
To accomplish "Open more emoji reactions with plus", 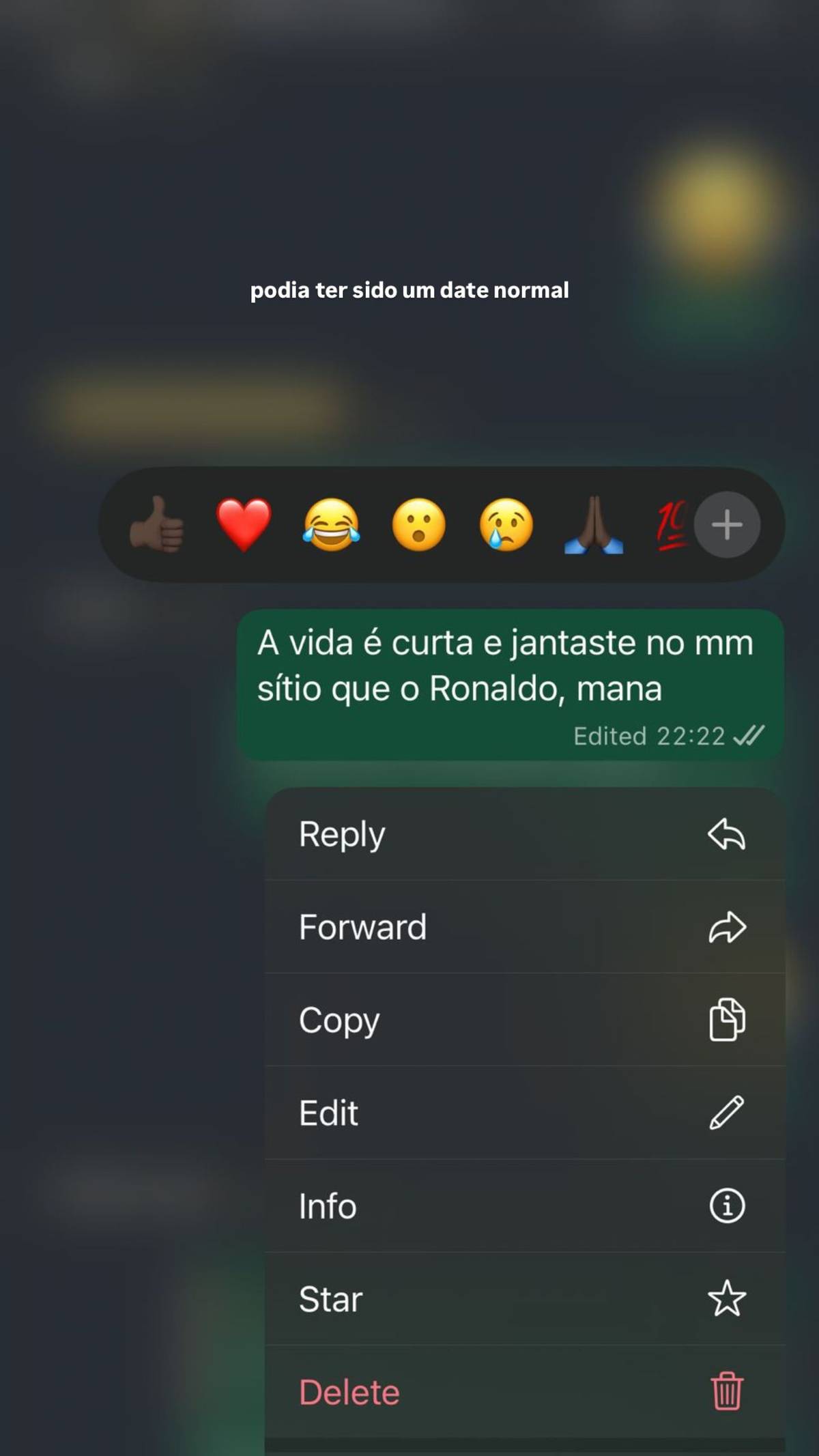I will click(727, 524).
